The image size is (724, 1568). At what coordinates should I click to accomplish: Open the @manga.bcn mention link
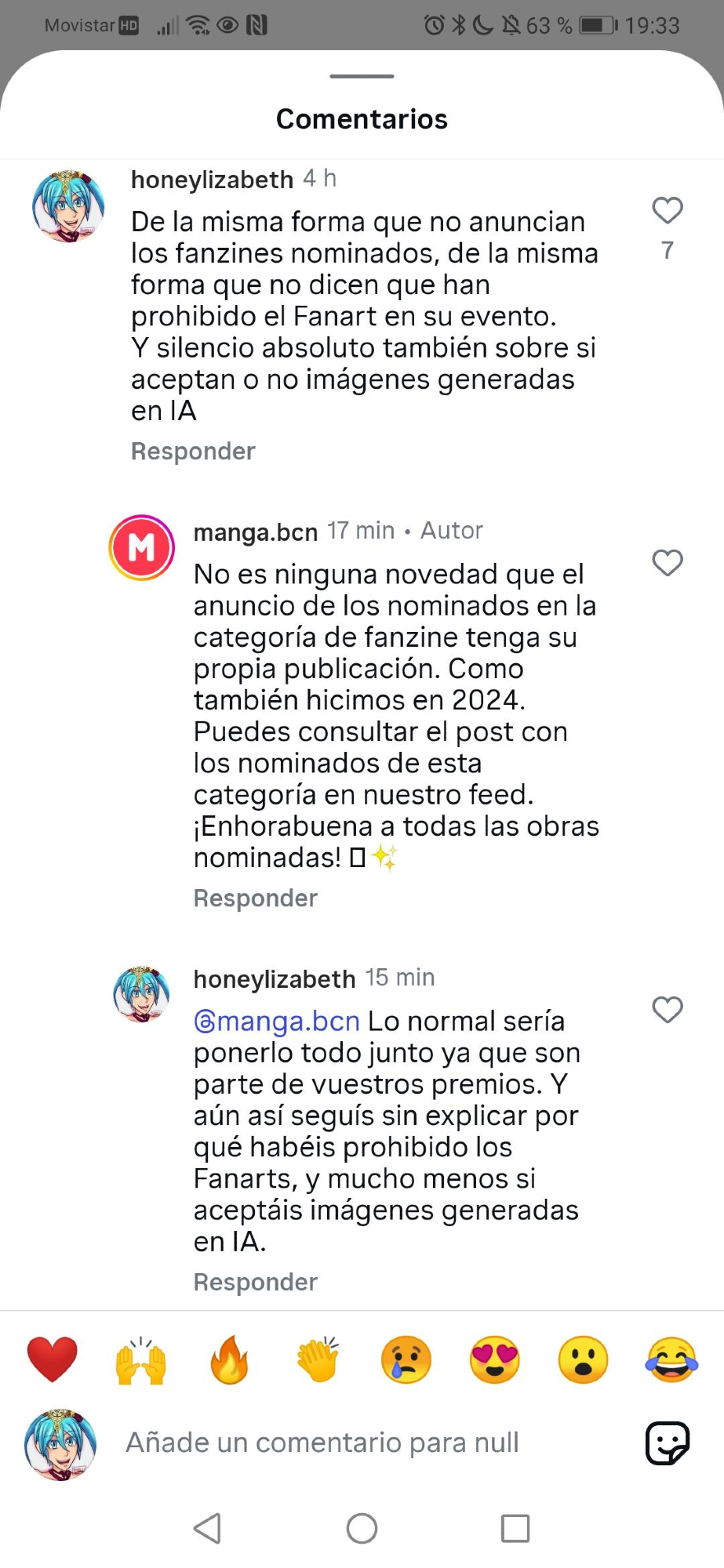point(277,1022)
